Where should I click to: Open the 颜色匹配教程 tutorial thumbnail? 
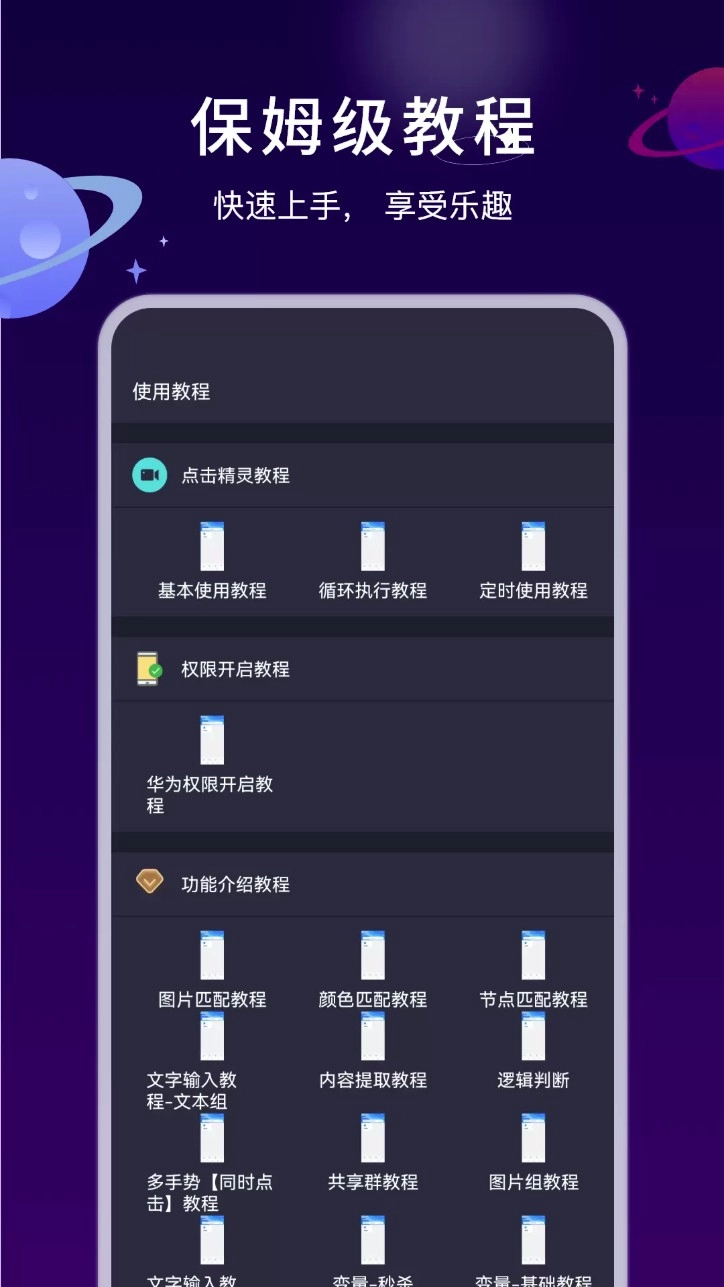pyautogui.click(x=372, y=955)
